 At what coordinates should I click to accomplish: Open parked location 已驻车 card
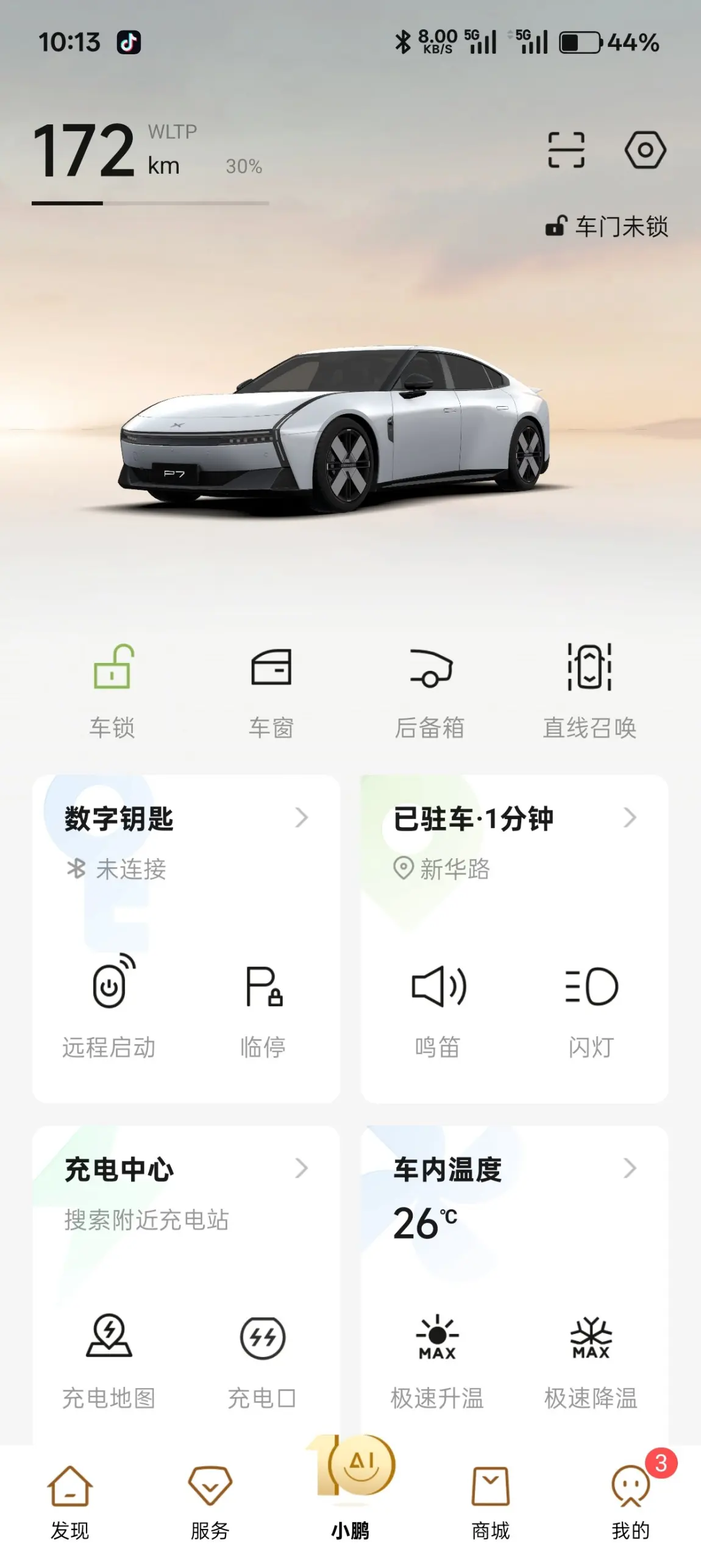tap(514, 843)
